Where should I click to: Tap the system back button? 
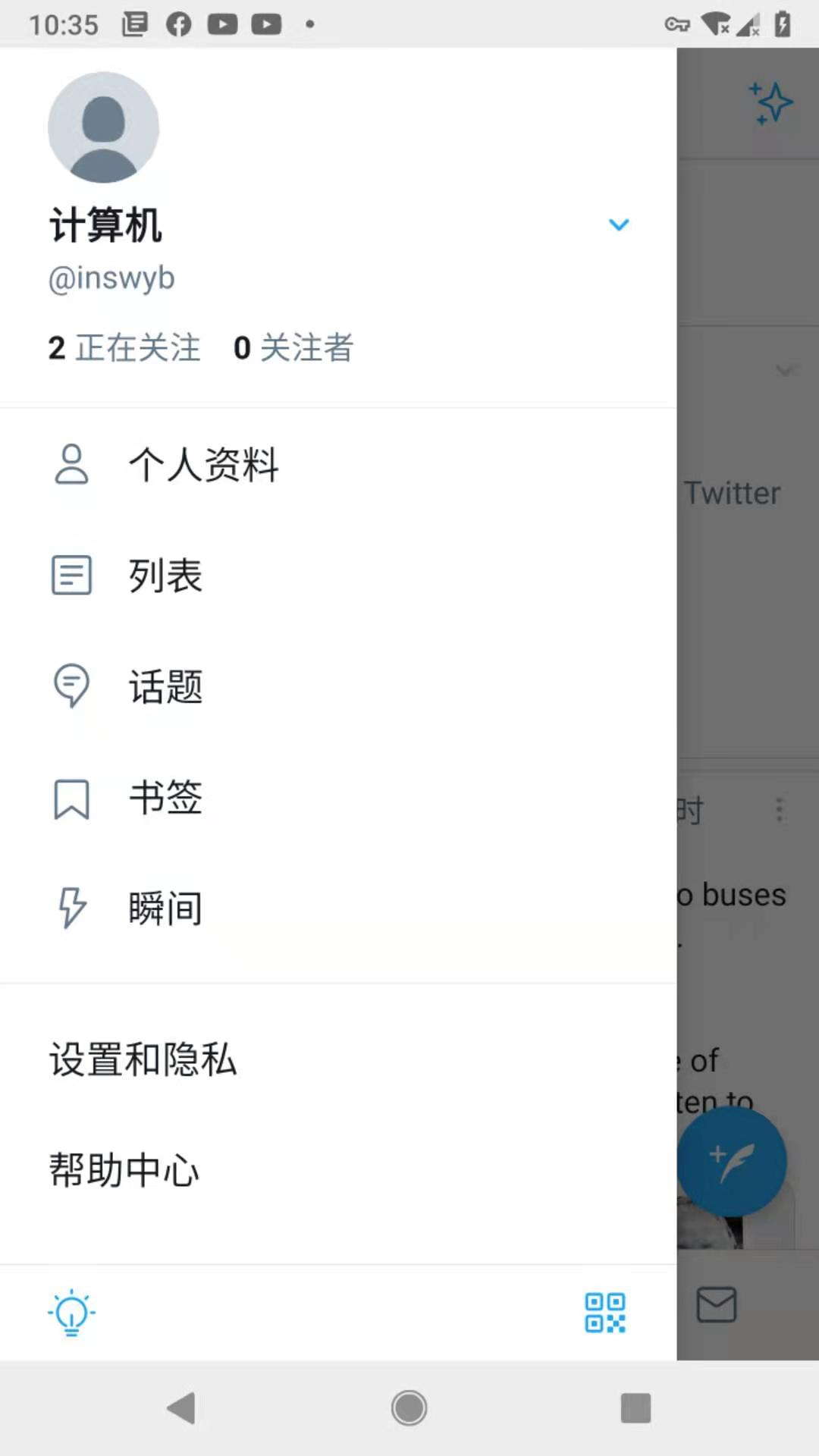click(181, 1408)
